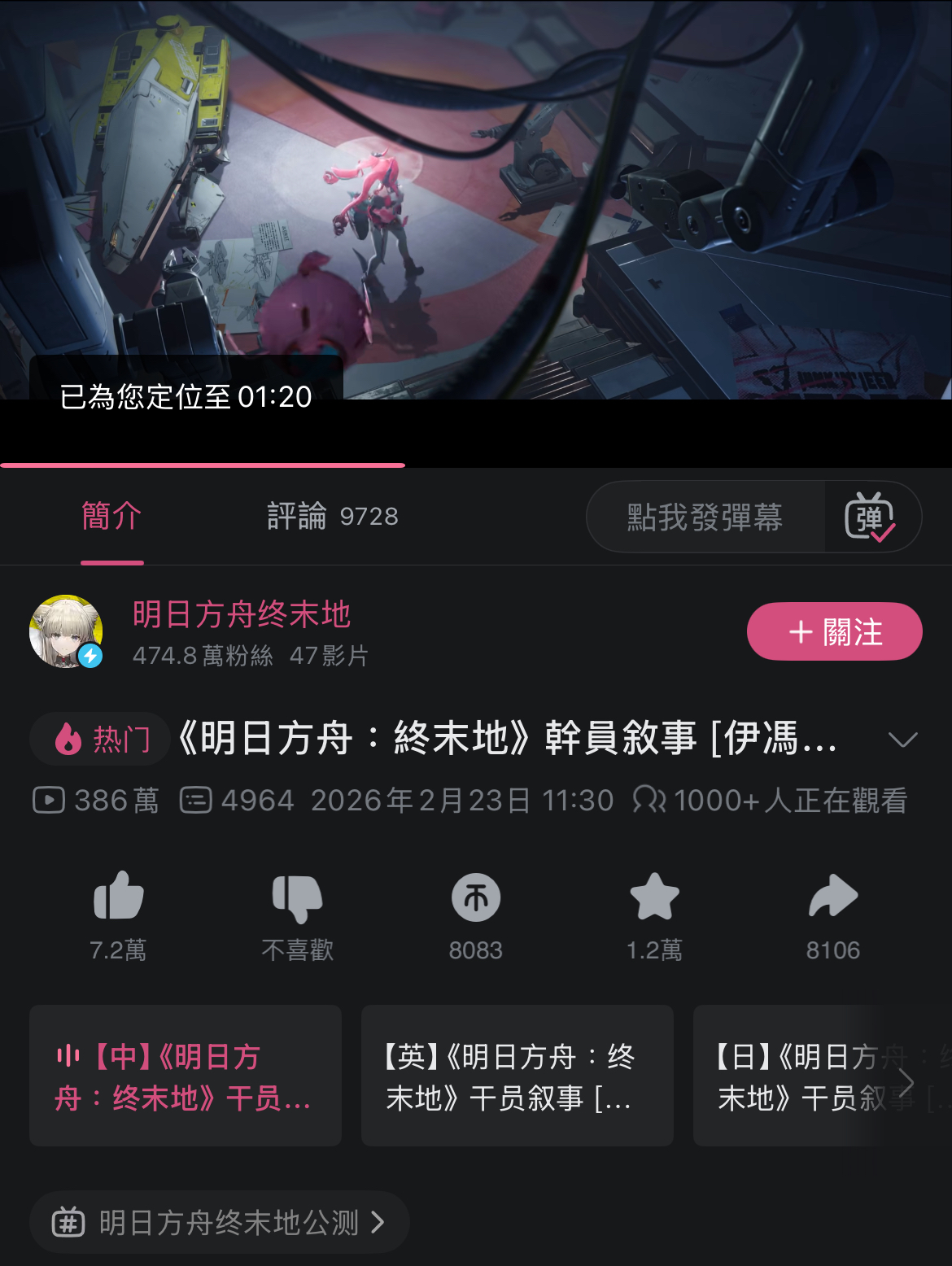
Task: Toggle the danmaku display icon
Action: click(x=871, y=517)
